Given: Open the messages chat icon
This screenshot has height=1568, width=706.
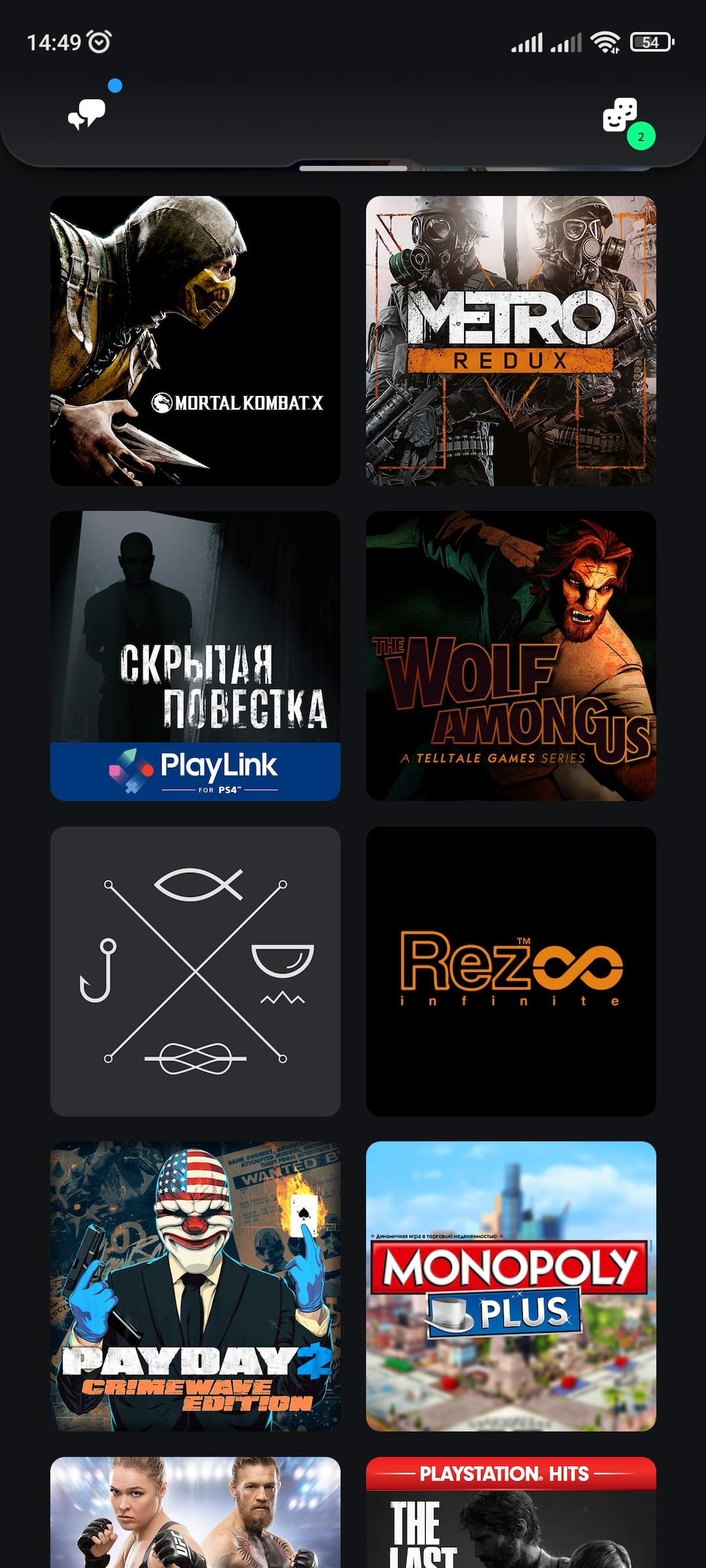Looking at the screenshot, I should point(87,114).
